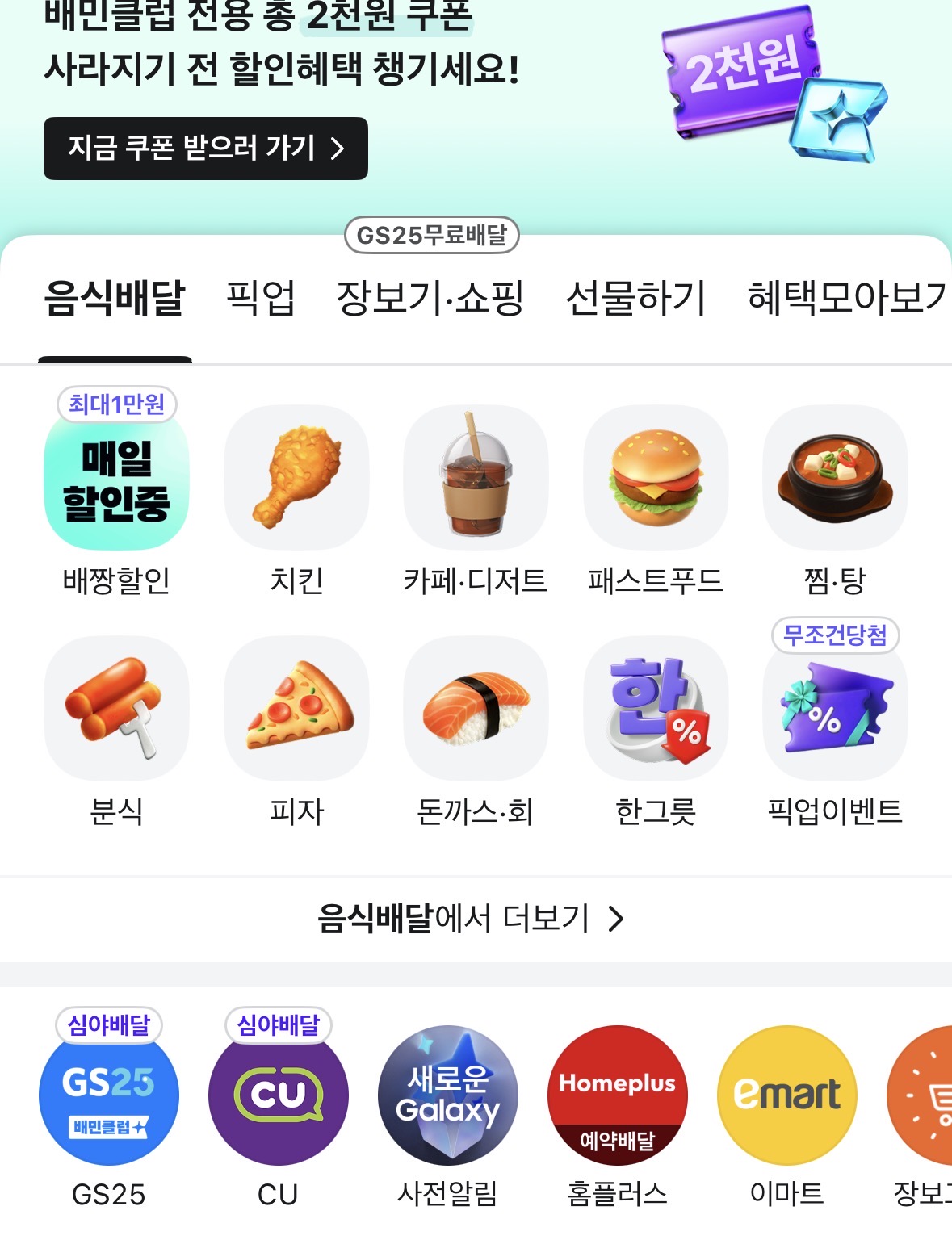The image size is (952, 1240).
Task: Select the 선물하기 tab
Action: click(x=635, y=298)
